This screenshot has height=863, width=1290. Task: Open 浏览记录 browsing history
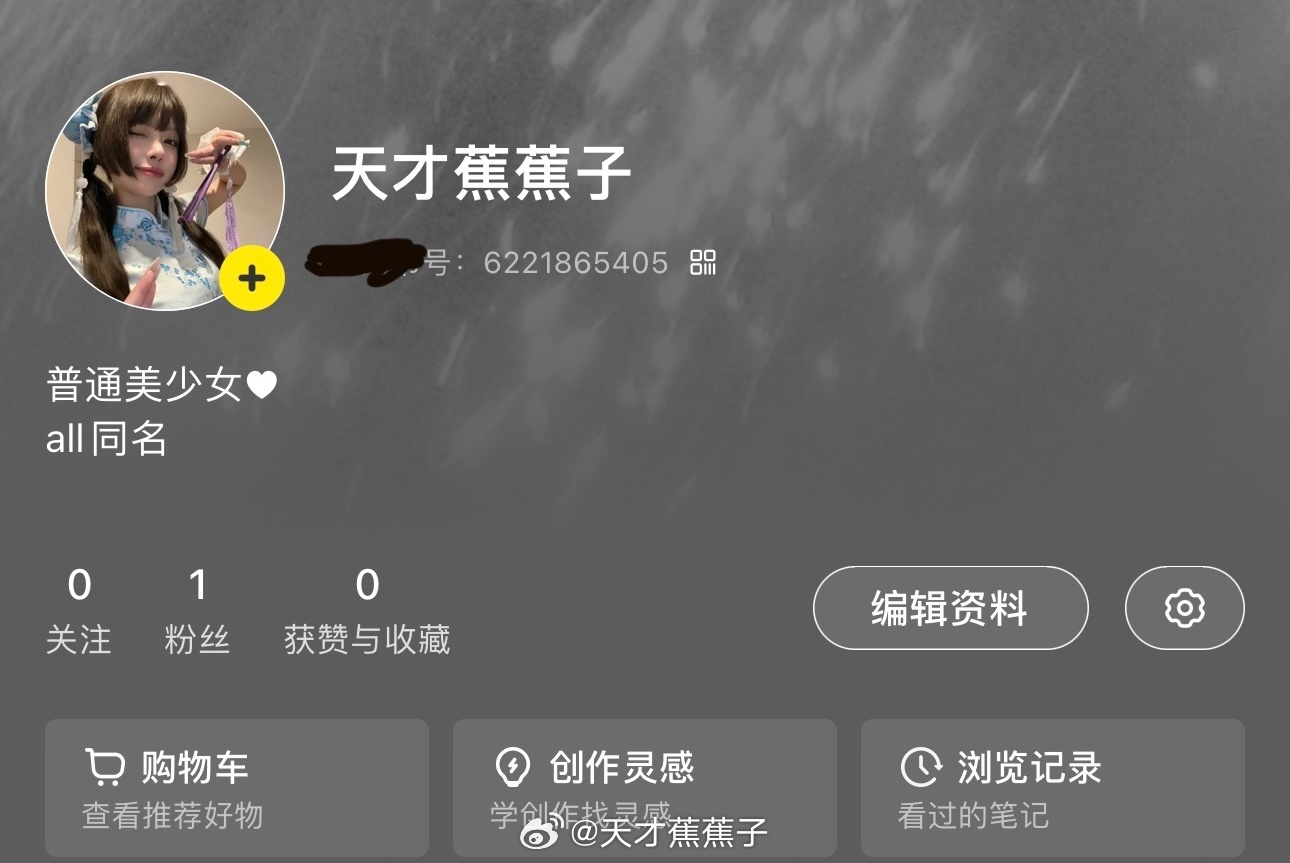tap(1052, 786)
